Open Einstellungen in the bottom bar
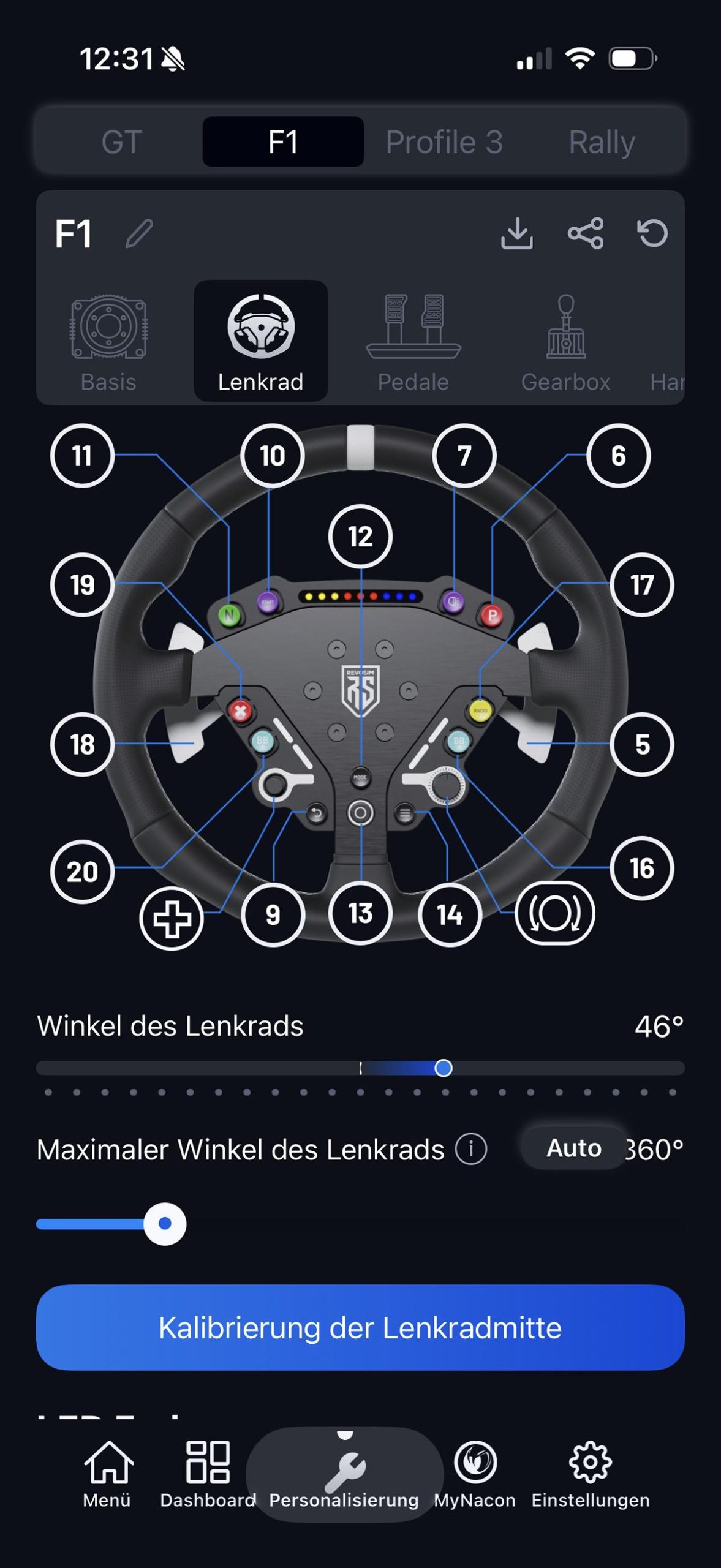 [x=590, y=1474]
